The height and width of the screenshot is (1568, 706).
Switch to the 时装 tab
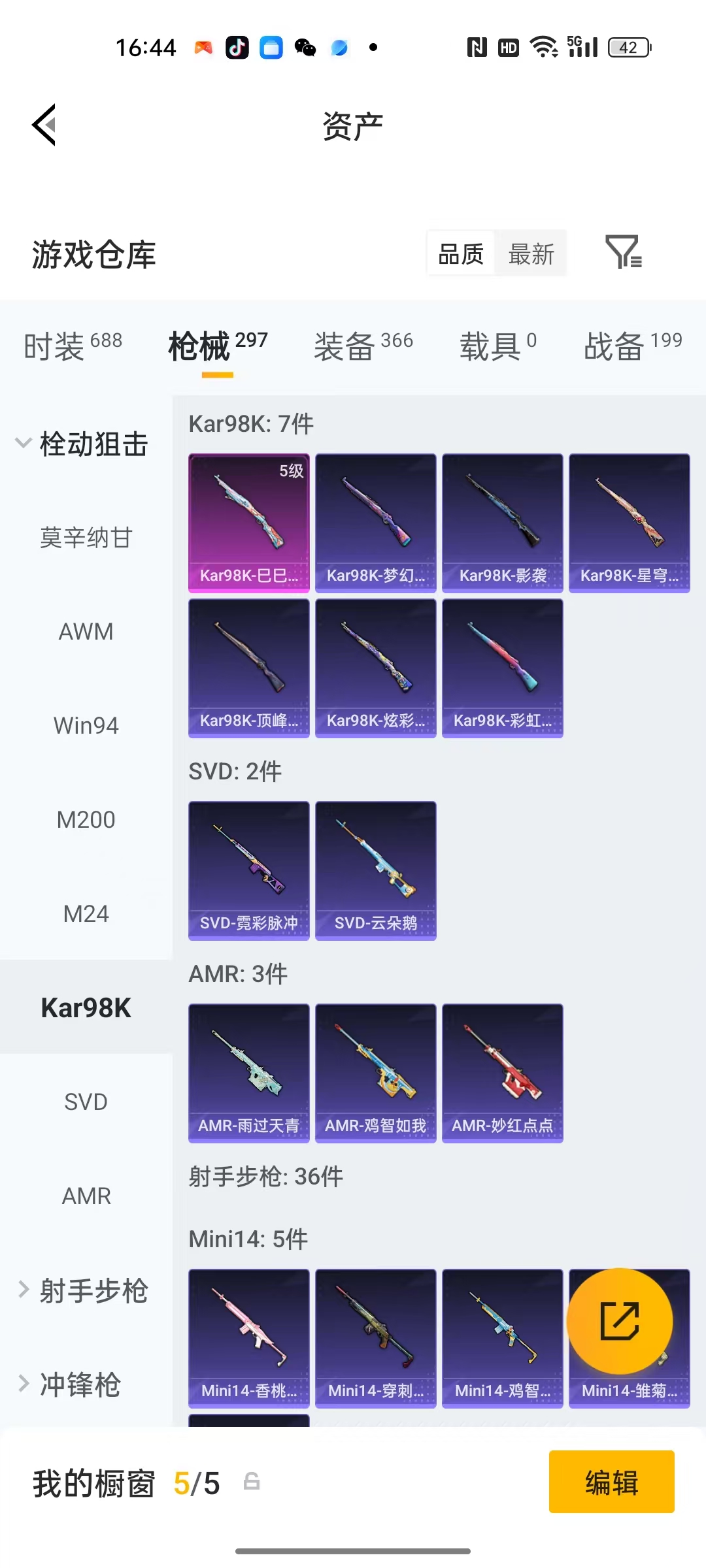[73, 345]
